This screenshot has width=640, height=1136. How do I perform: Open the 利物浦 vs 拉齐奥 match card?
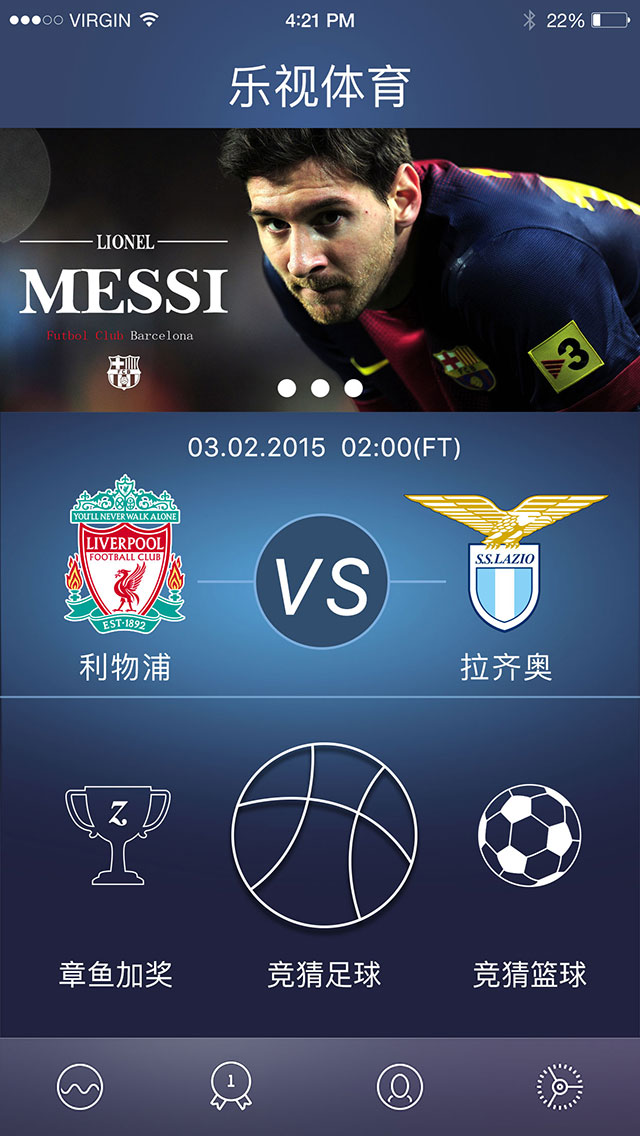pyautogui.click(x=320, y=555)
